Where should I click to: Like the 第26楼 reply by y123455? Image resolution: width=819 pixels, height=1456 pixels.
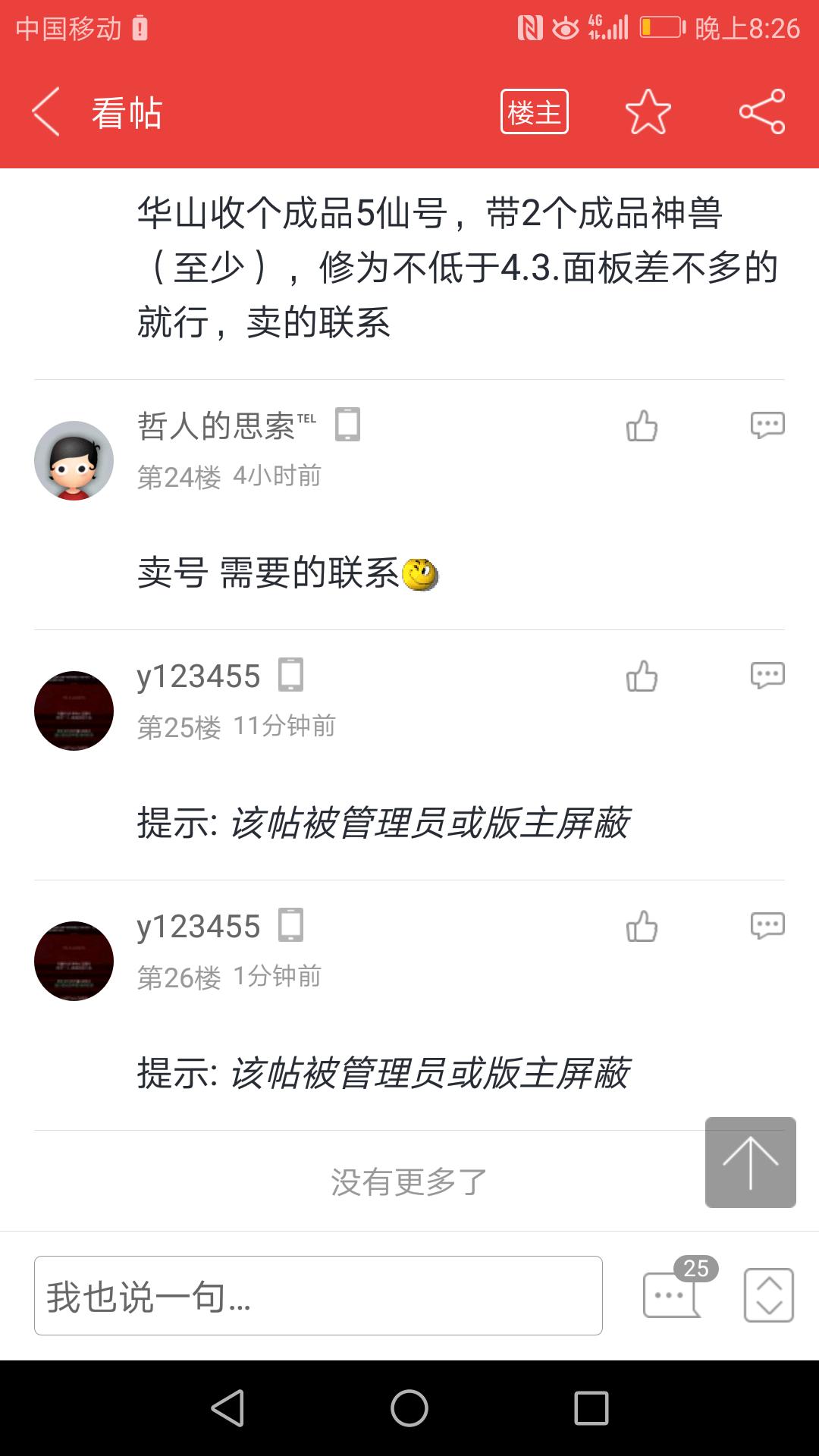point(642,926)
